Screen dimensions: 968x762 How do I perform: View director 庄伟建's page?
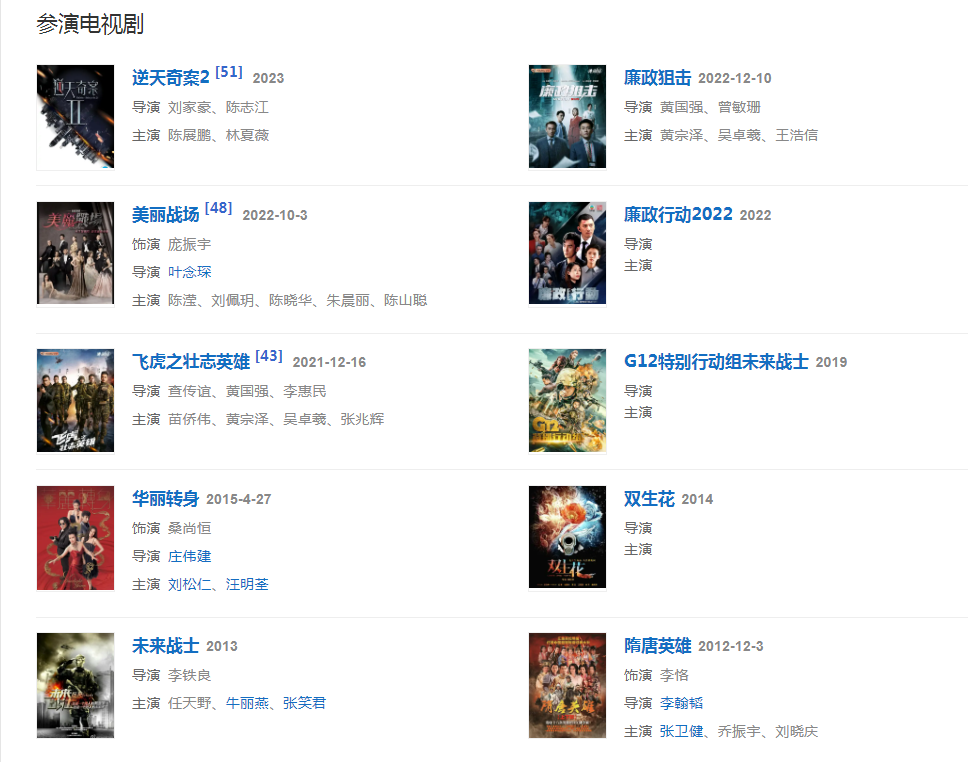point(189,556)
